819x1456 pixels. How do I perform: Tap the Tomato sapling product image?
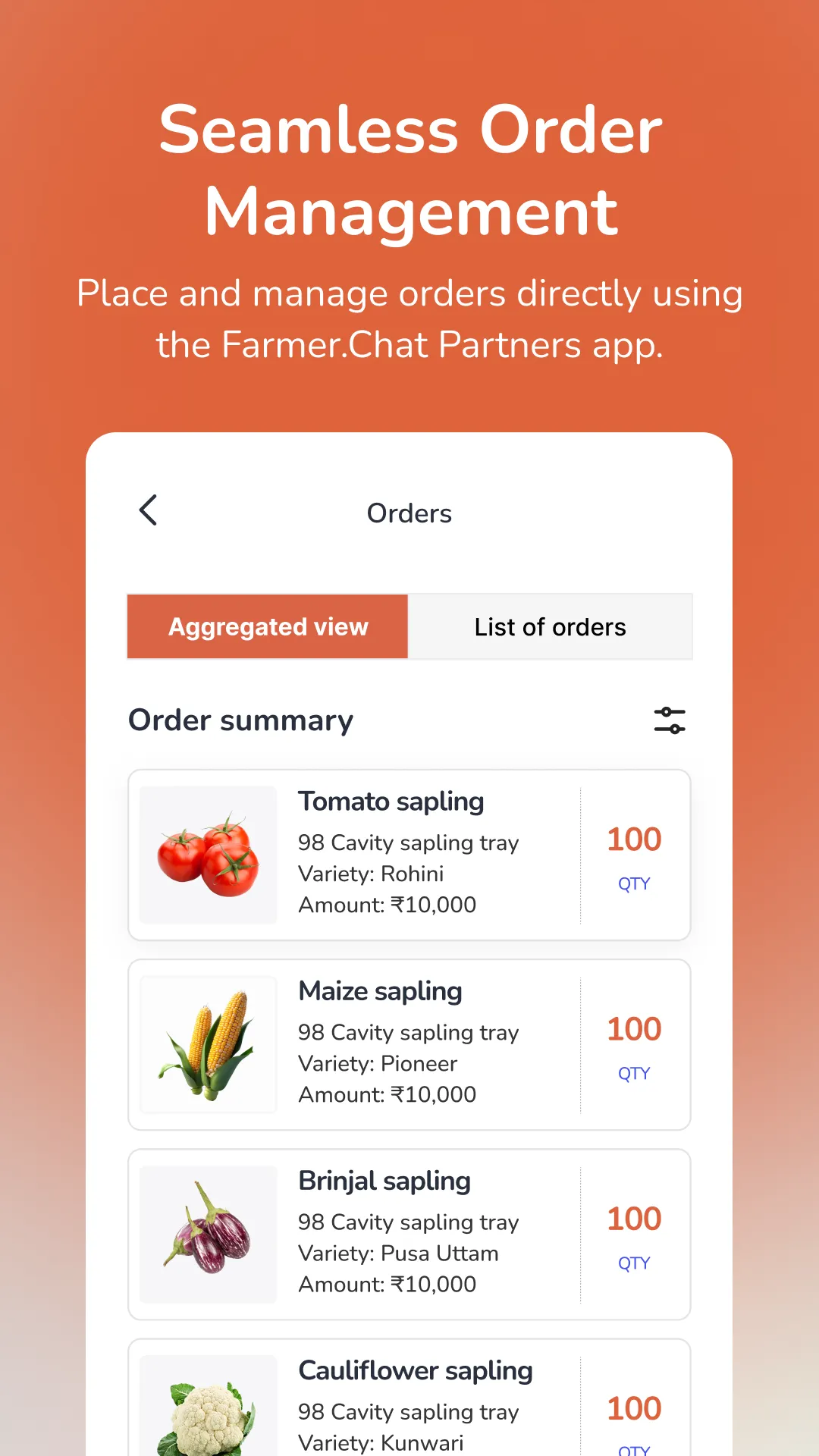click(x=208, y=854)
